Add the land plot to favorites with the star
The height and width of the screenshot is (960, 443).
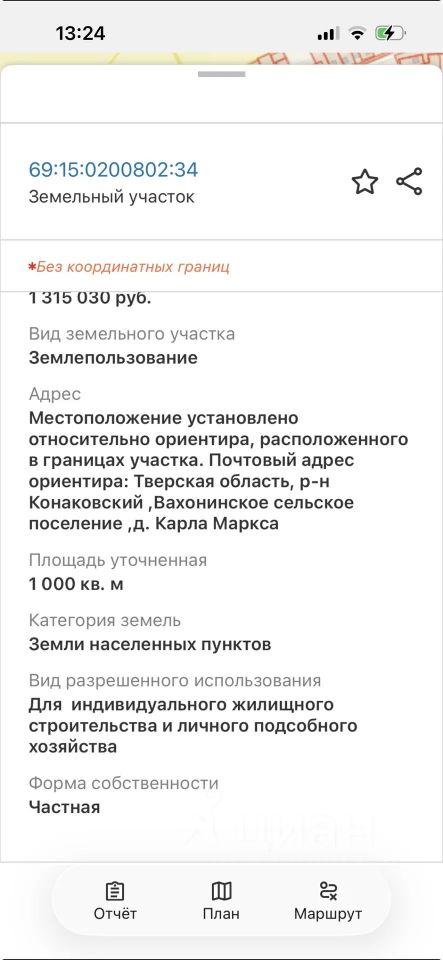tap(365, 182)
